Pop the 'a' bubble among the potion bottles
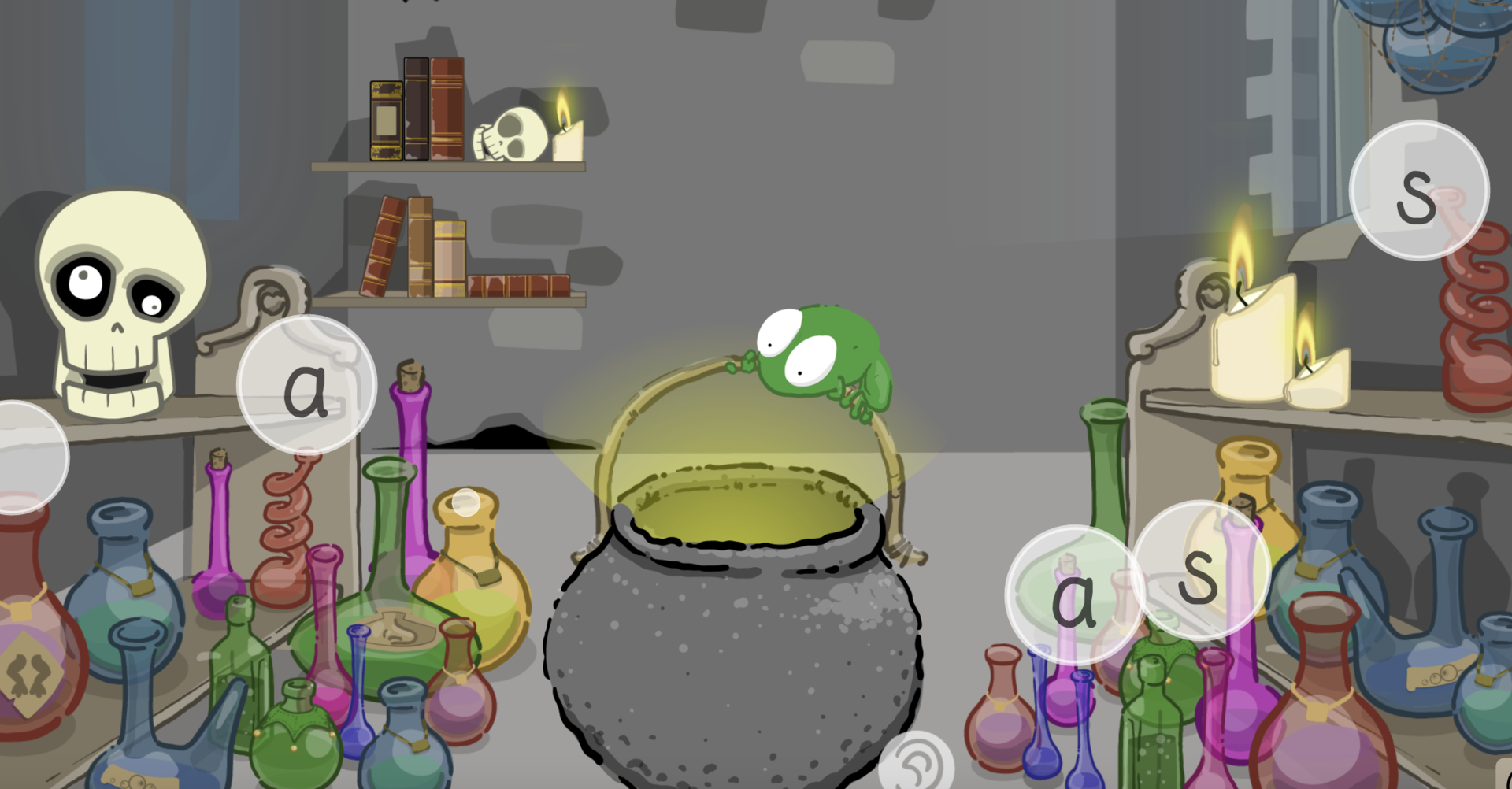 (1073, 596)
